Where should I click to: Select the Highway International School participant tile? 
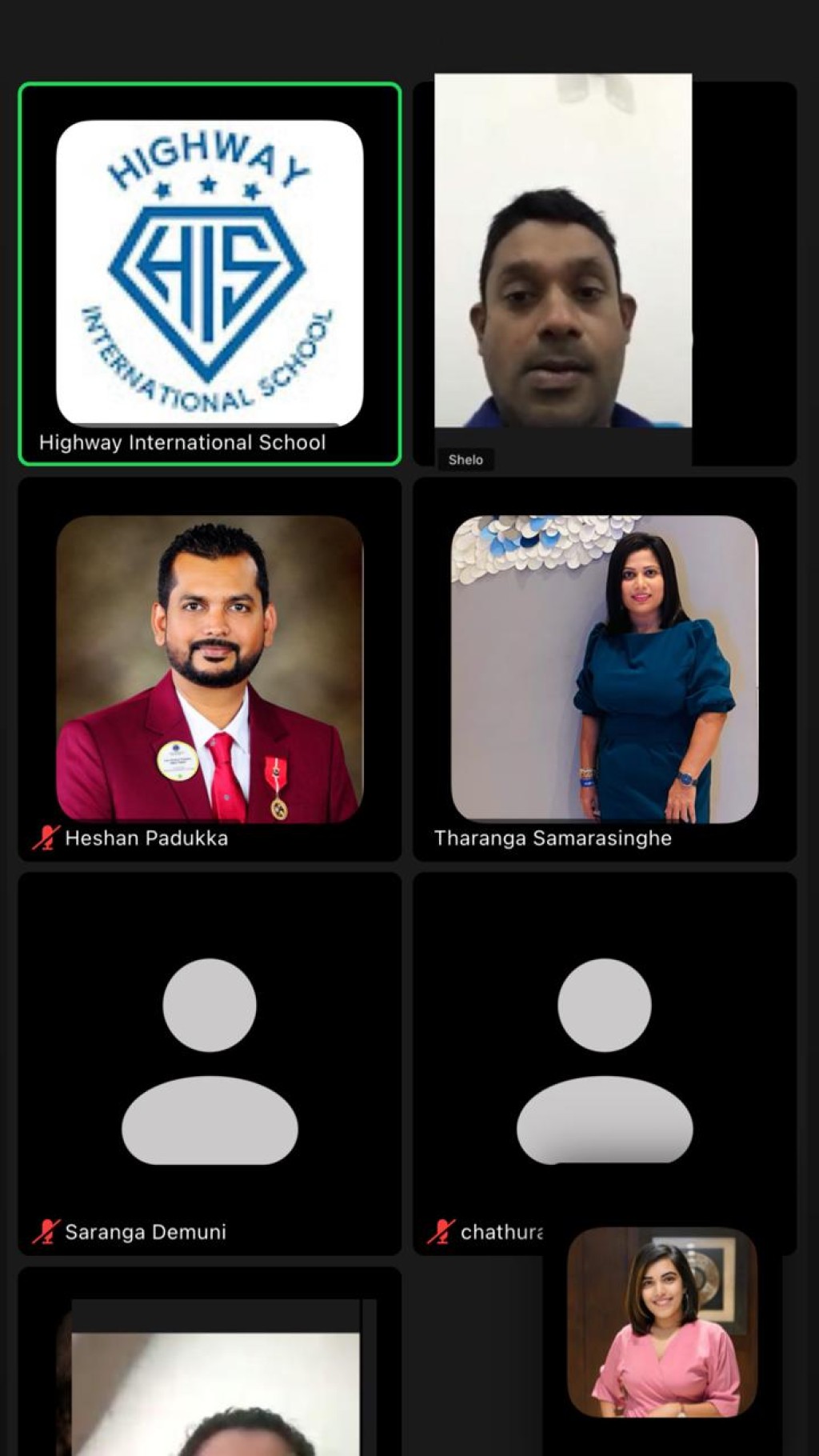click(x=210, y=274)
